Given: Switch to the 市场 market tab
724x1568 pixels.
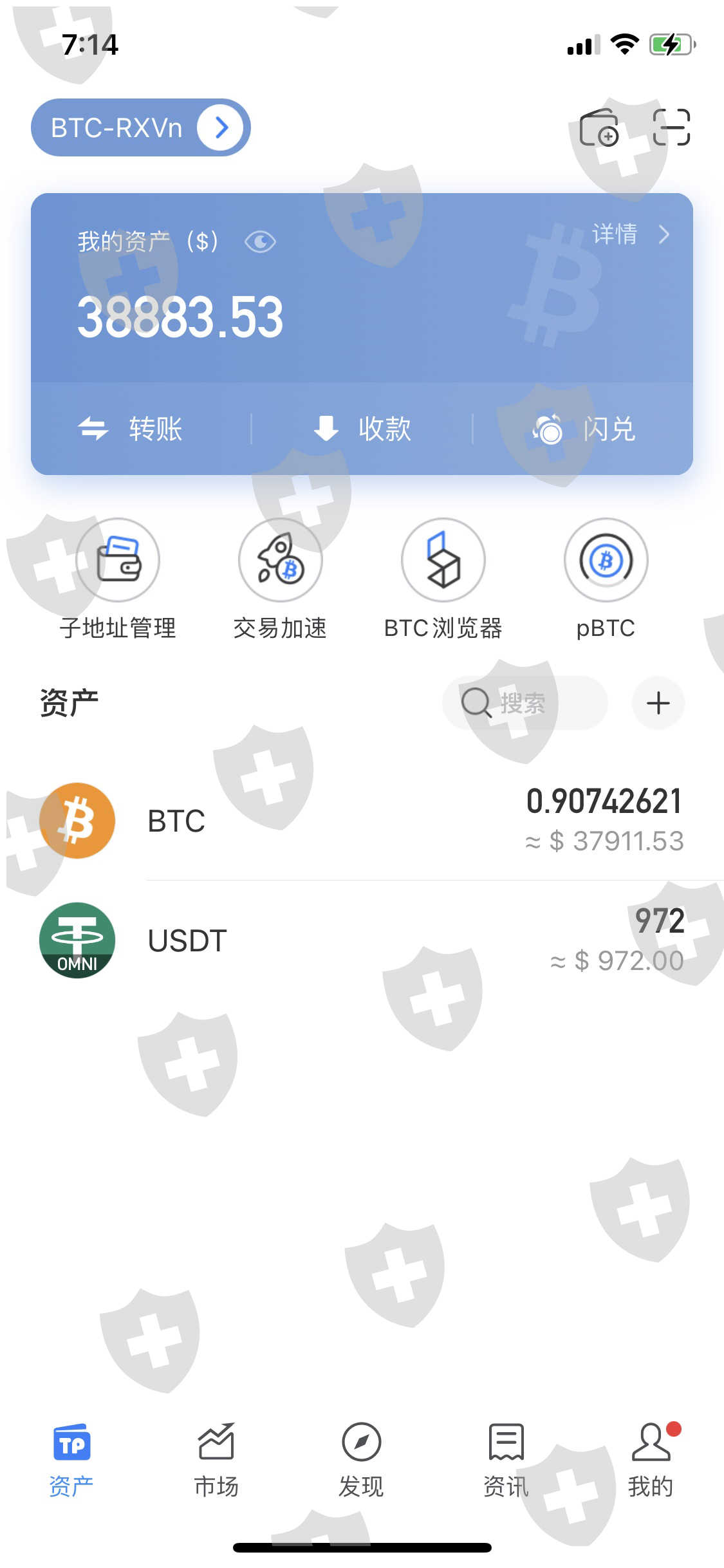Looking at the screenshot, I should 216,1461.
